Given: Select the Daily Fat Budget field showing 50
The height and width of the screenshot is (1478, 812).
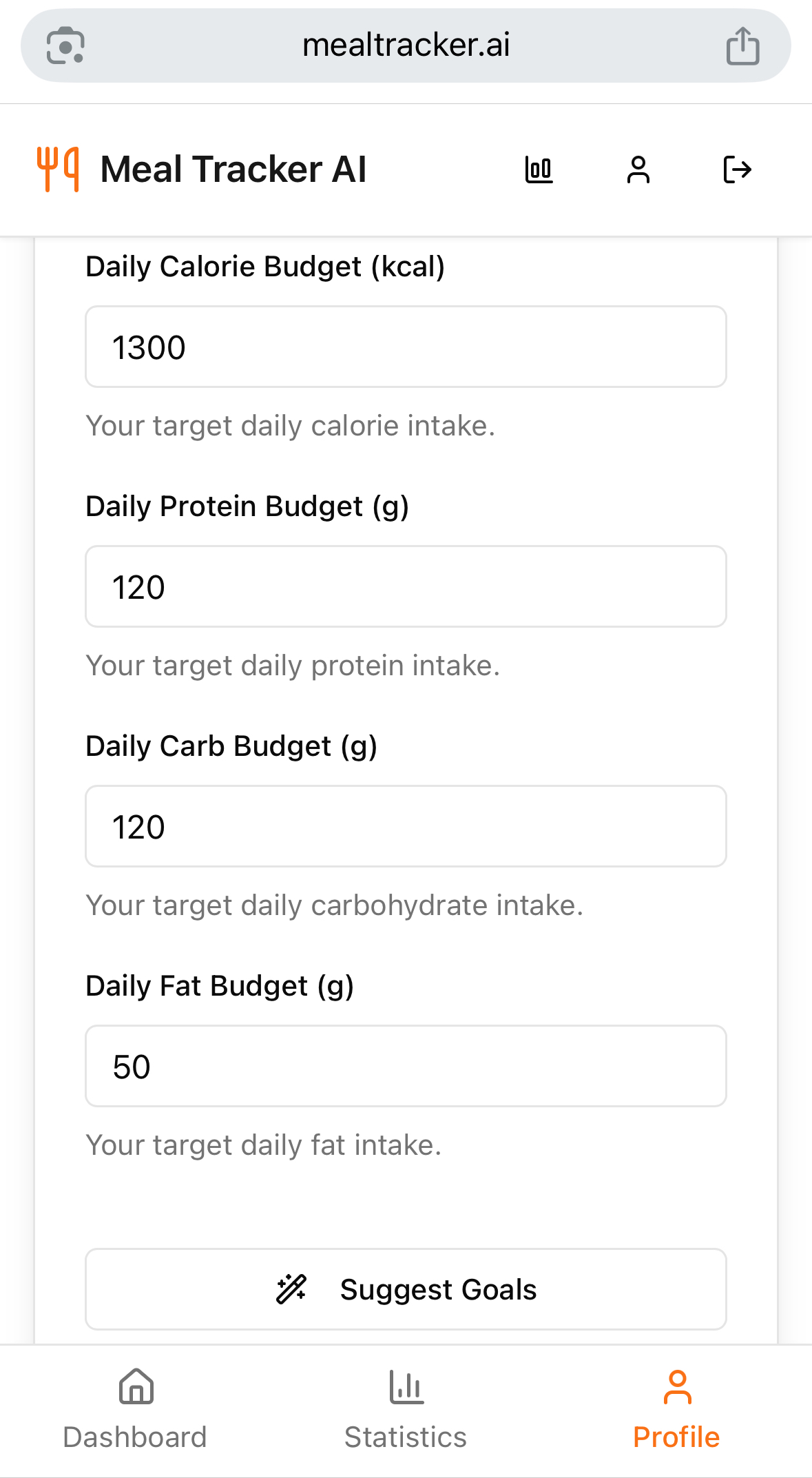Looking at the screenshot, I should [x=405, y=1066].
